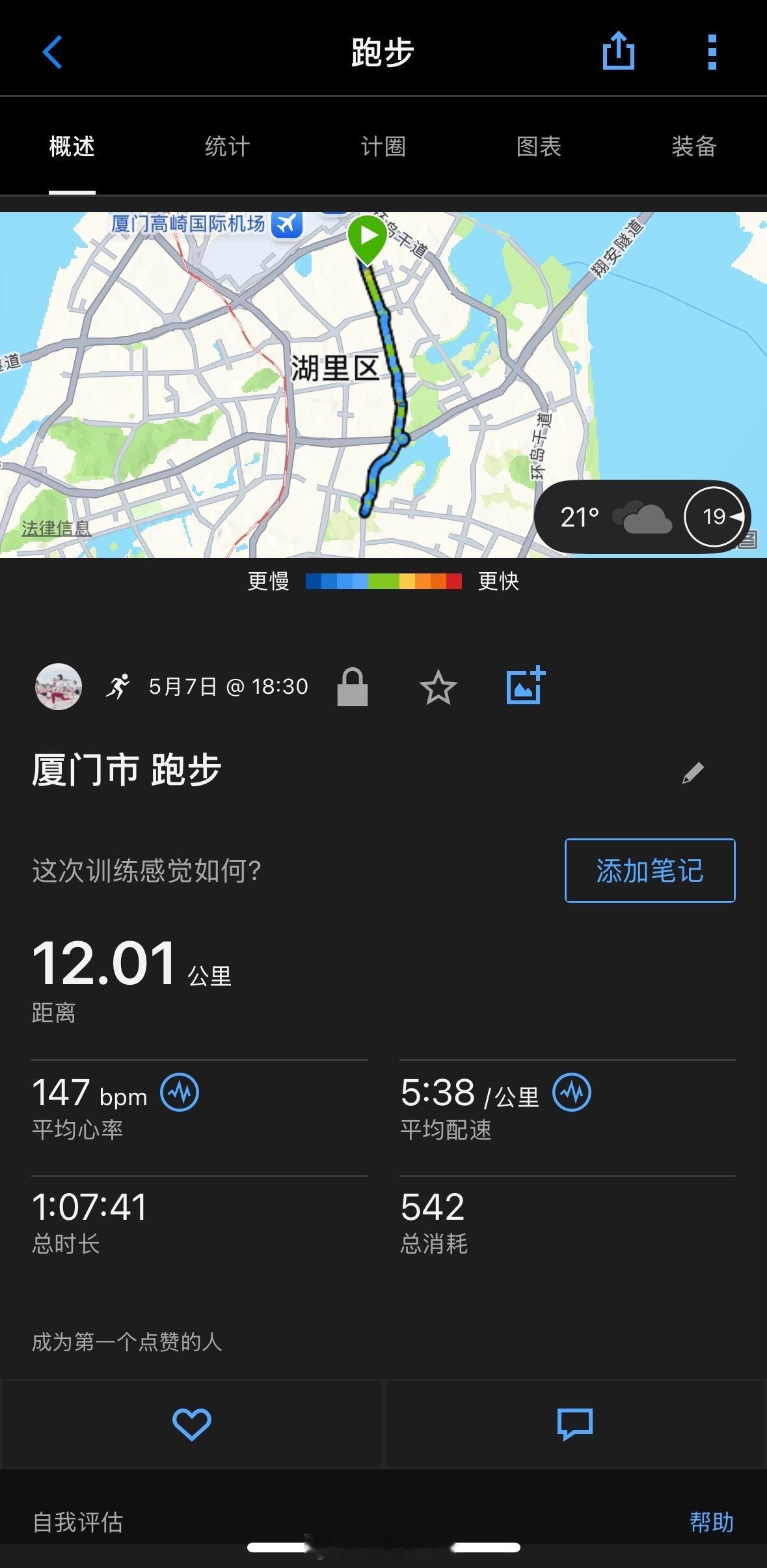
Task: Open the user profile avatar
Action: pos(59,687)
